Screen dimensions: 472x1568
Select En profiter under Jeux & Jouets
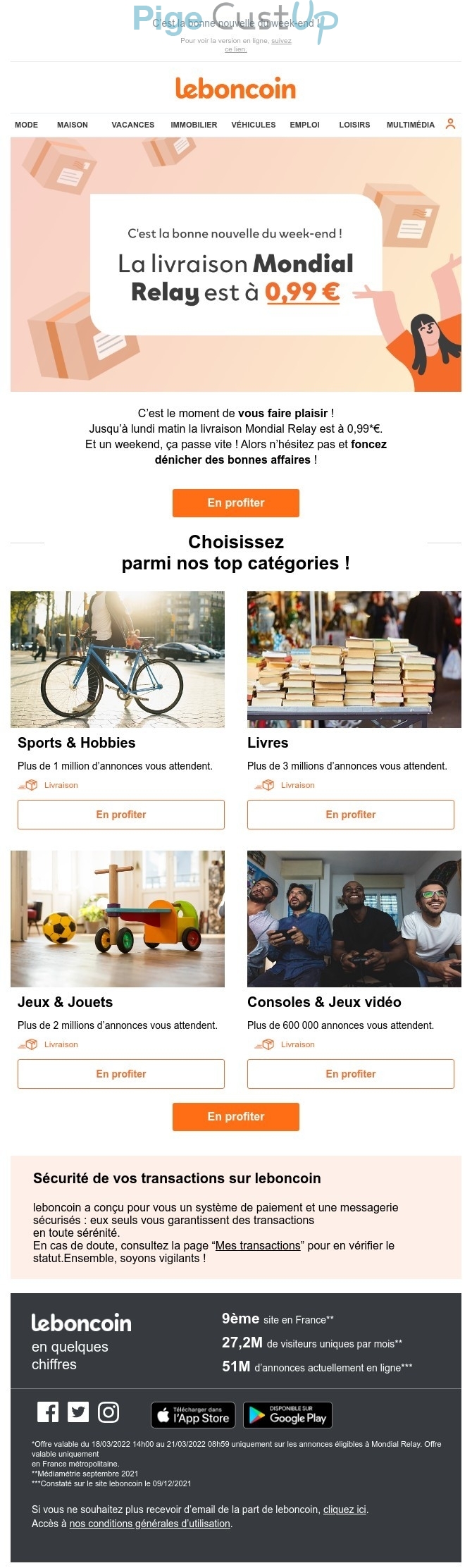[121, 1074]
